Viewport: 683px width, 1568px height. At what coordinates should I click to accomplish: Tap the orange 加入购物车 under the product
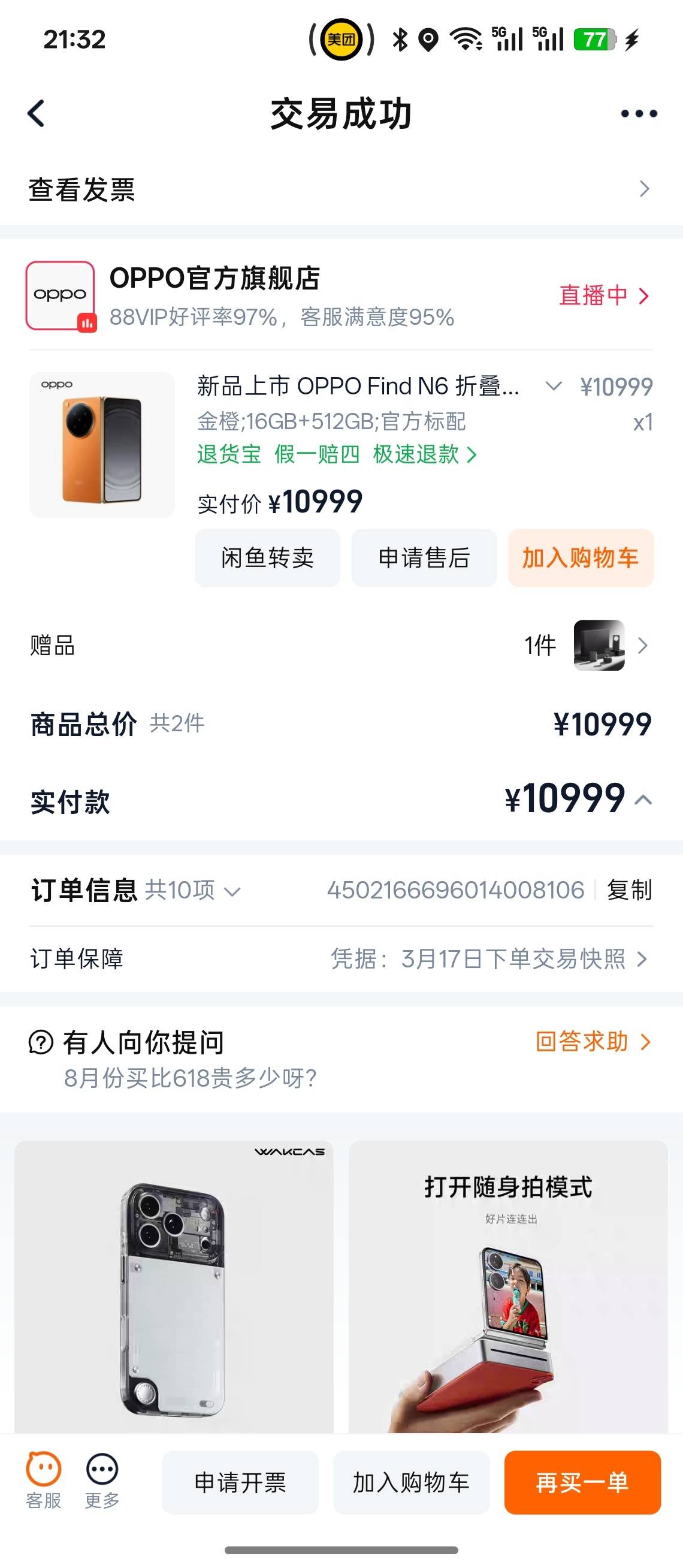tap(581, 558)
